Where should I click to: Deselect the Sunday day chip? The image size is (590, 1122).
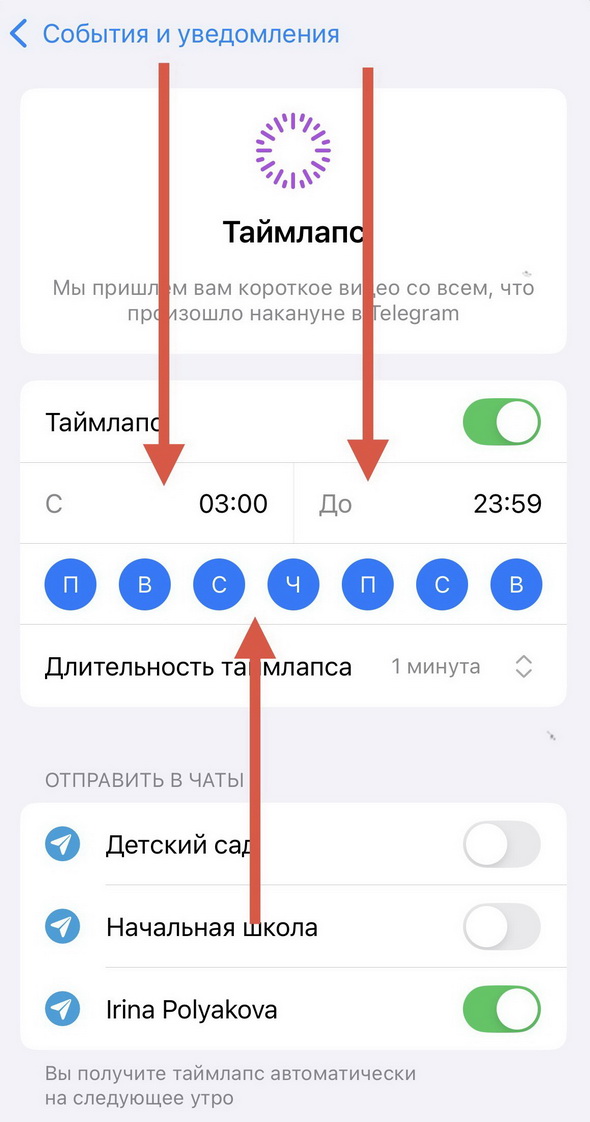(516, 585)
